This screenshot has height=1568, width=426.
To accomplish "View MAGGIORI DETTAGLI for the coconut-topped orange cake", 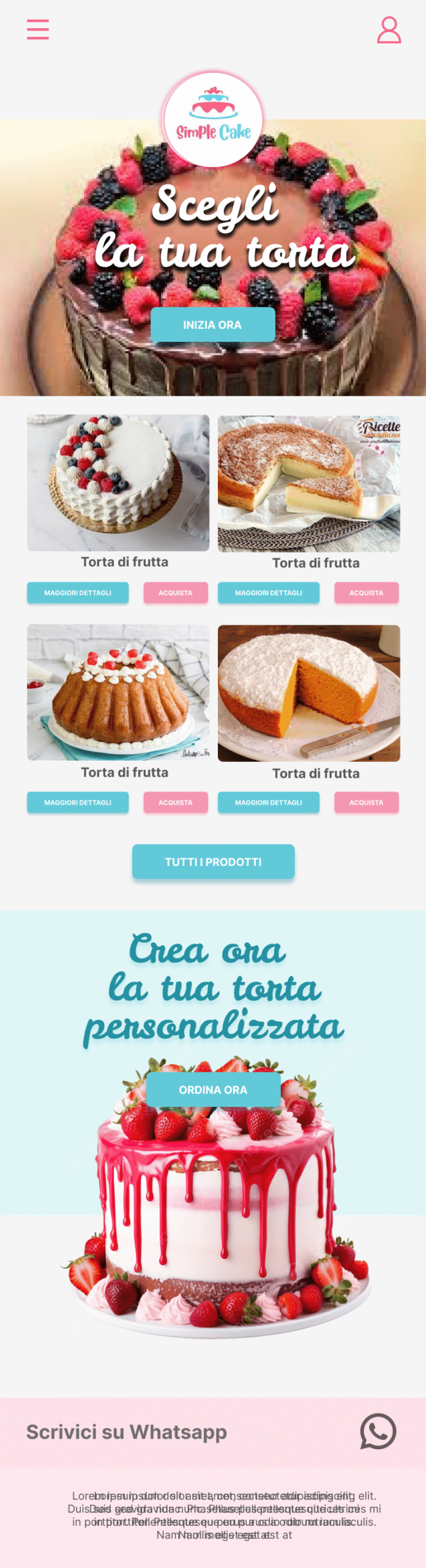I will pos(269,802).
